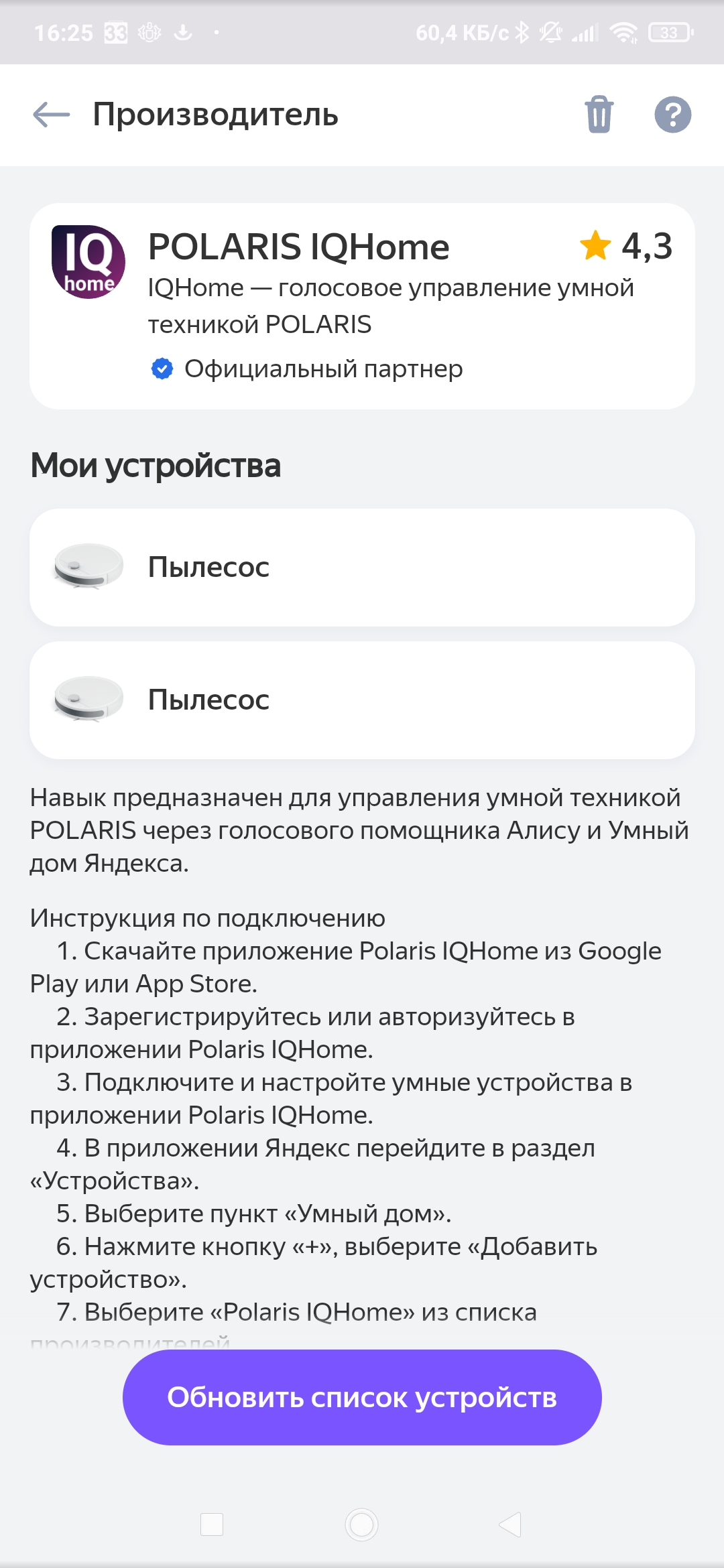Go back using the top arrow
Viewport: 724px width, 1568px height.
[x=52, y=115]
